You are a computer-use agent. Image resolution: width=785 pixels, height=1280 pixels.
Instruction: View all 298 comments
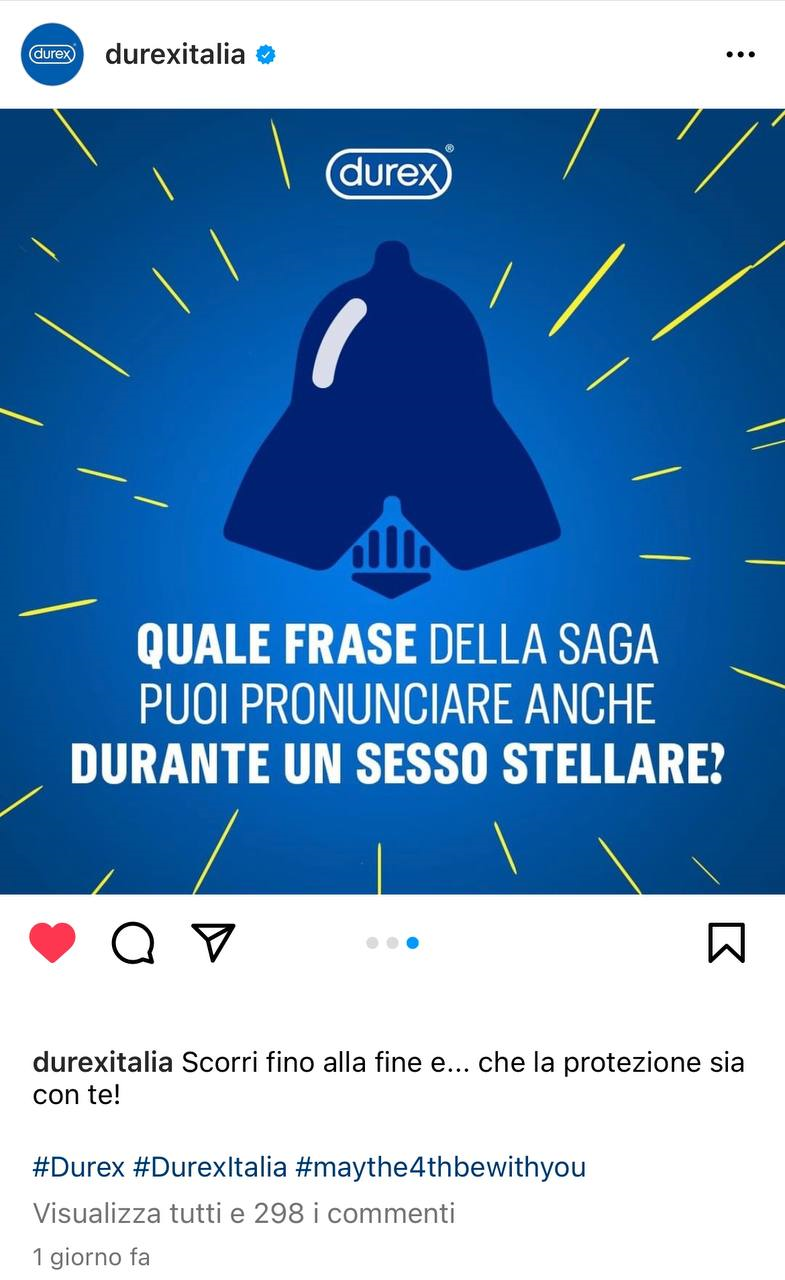point(244,1213)
